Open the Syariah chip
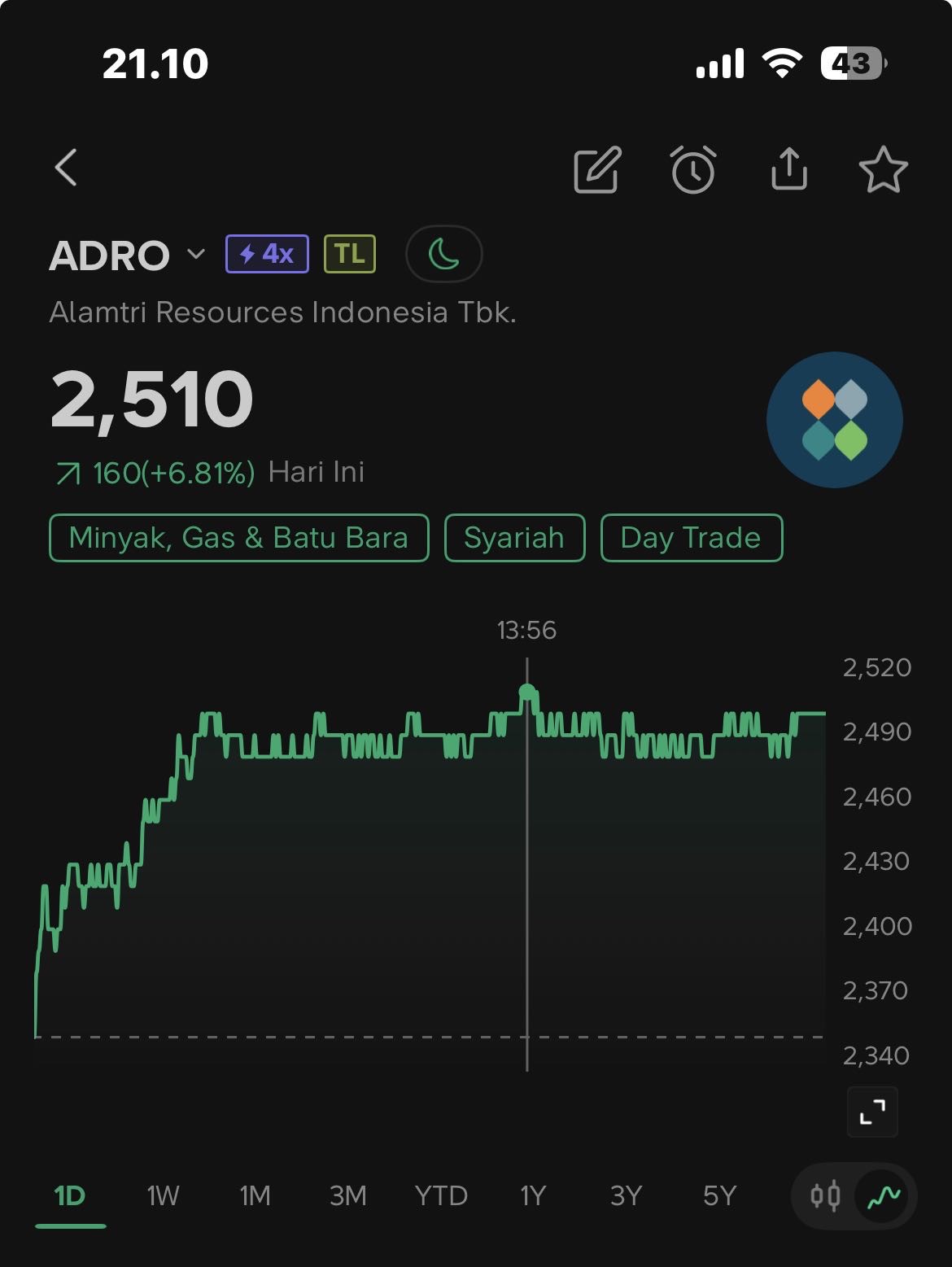 tap(514, 538)
